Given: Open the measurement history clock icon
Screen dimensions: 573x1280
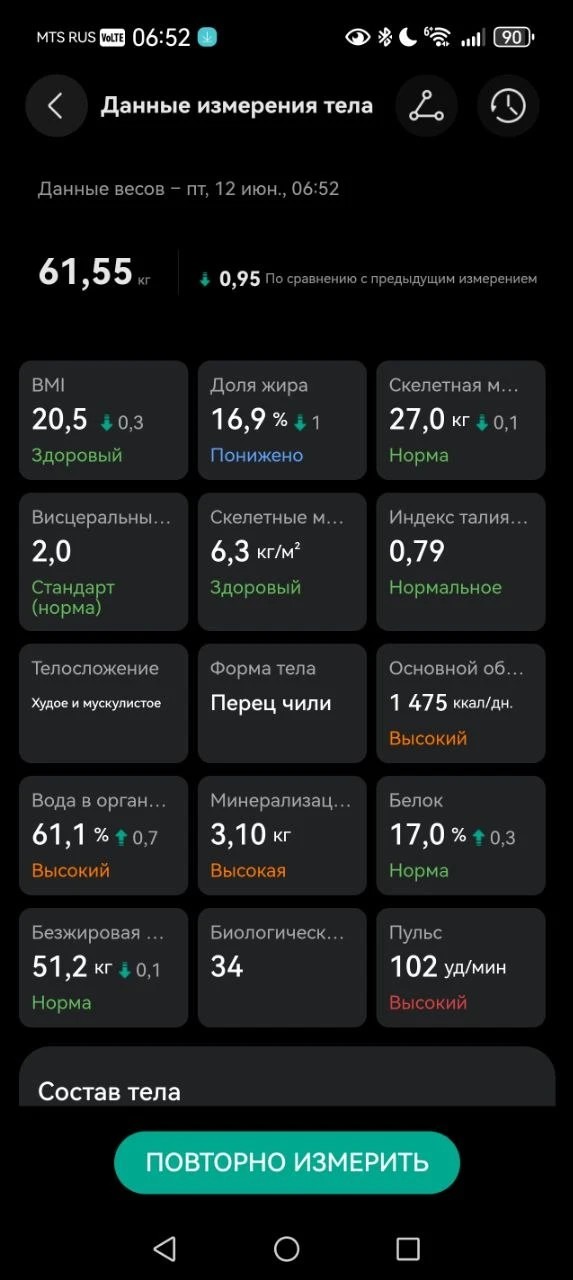Looking at the screenshot, I should coord(508,106).
